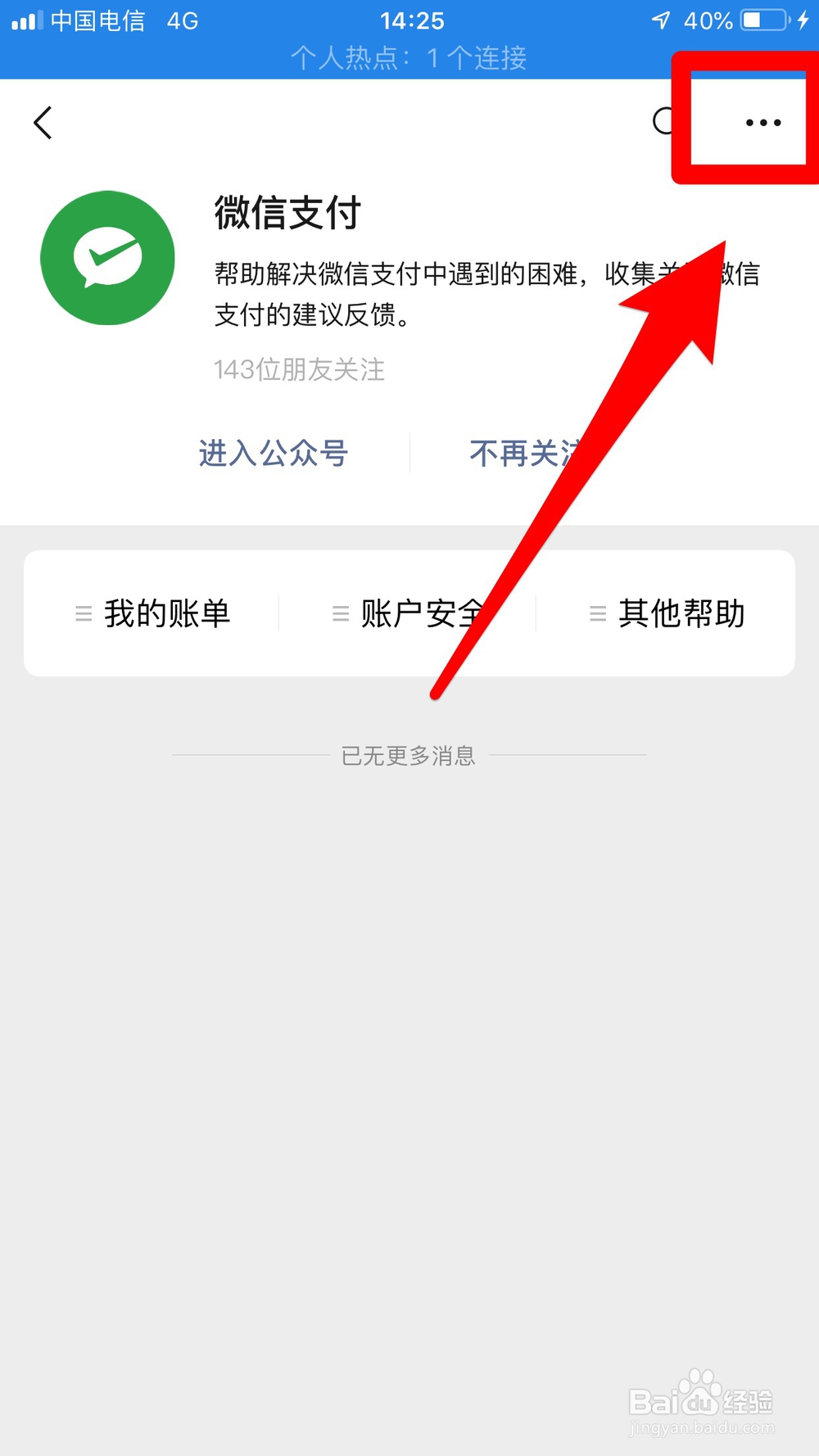Click the 账户安全 menu icon lines
819x1456 pixels.
[x=340, y=613]
